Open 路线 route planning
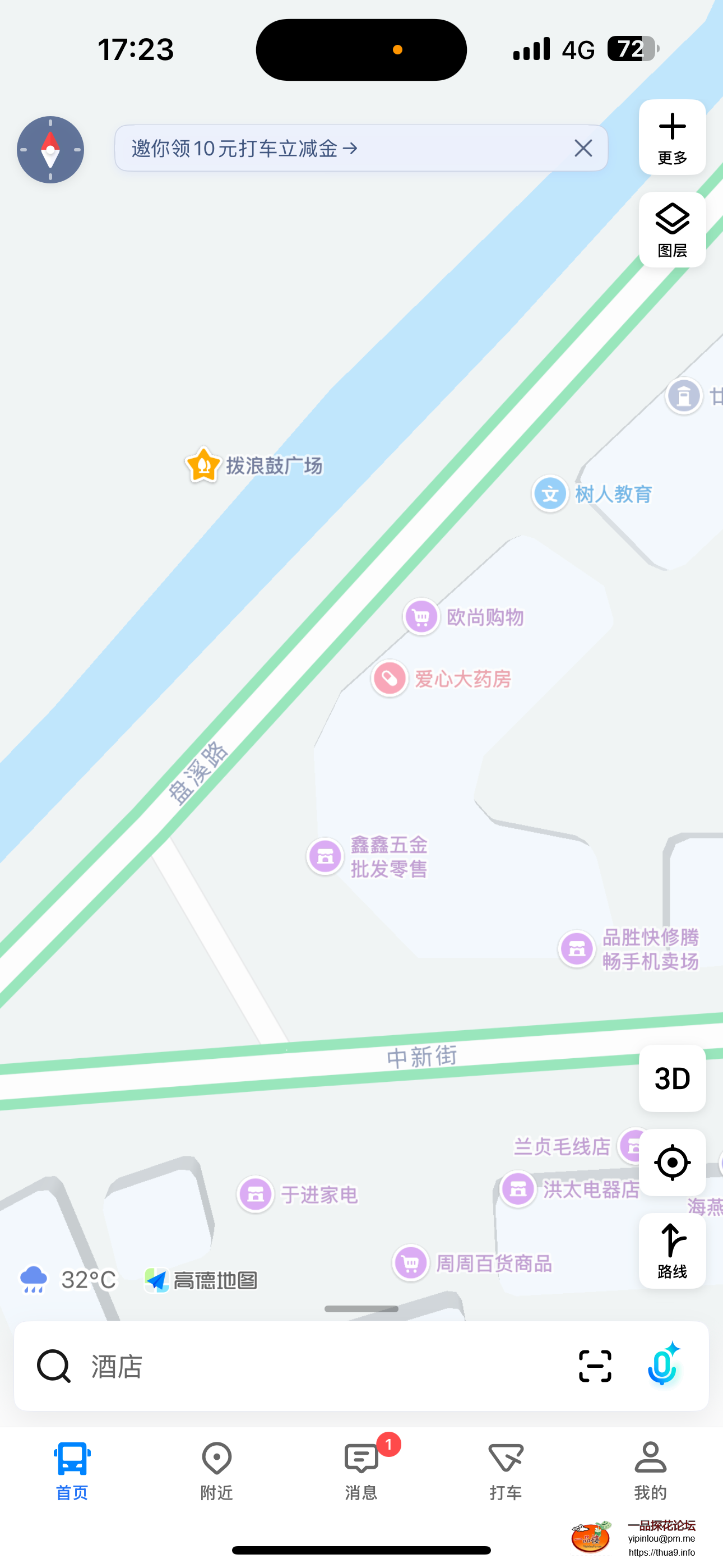This screenshot has height=1568, width=723. (672, 1251)
